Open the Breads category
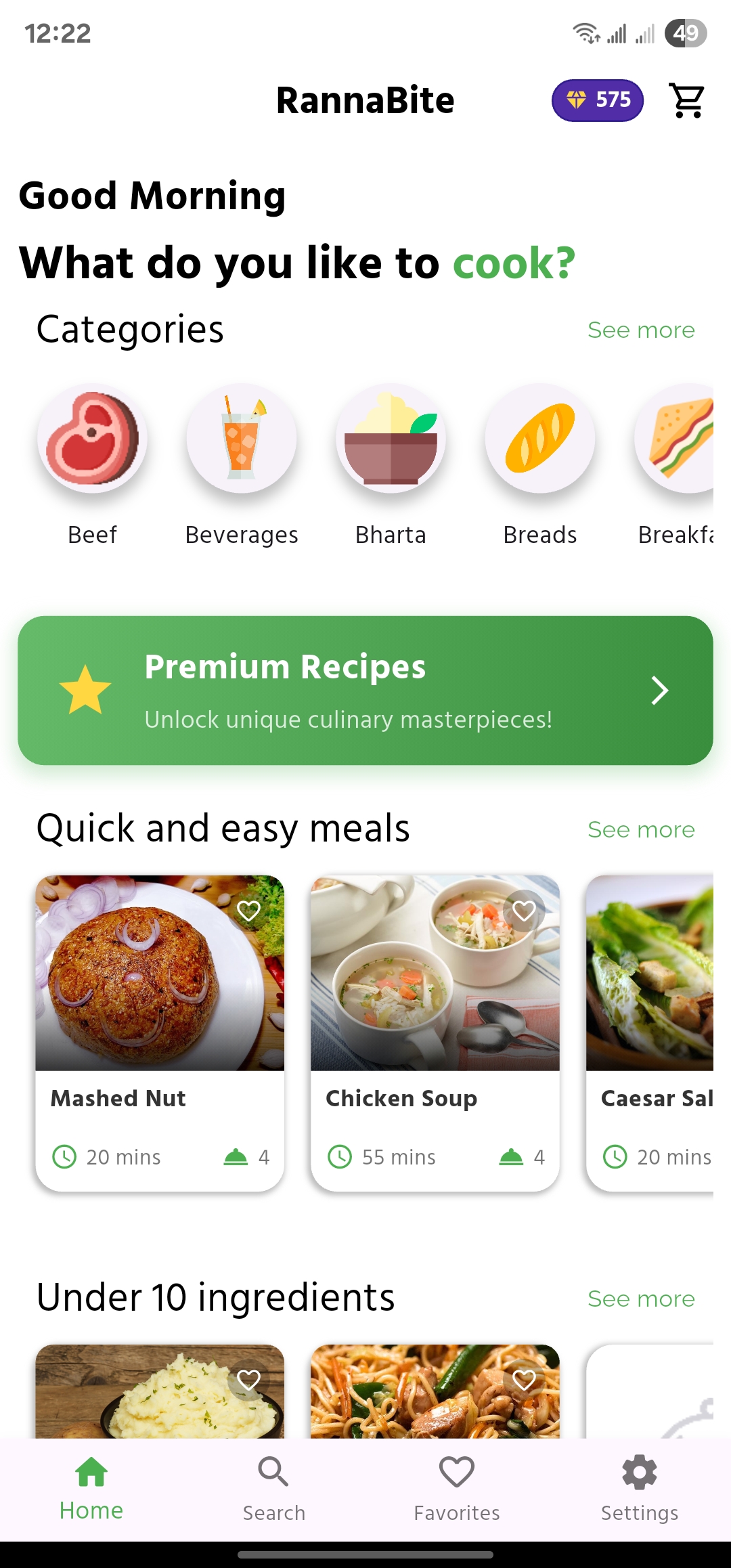The width and height of the screenshot is (731, 1568). (x=540, y=465)
